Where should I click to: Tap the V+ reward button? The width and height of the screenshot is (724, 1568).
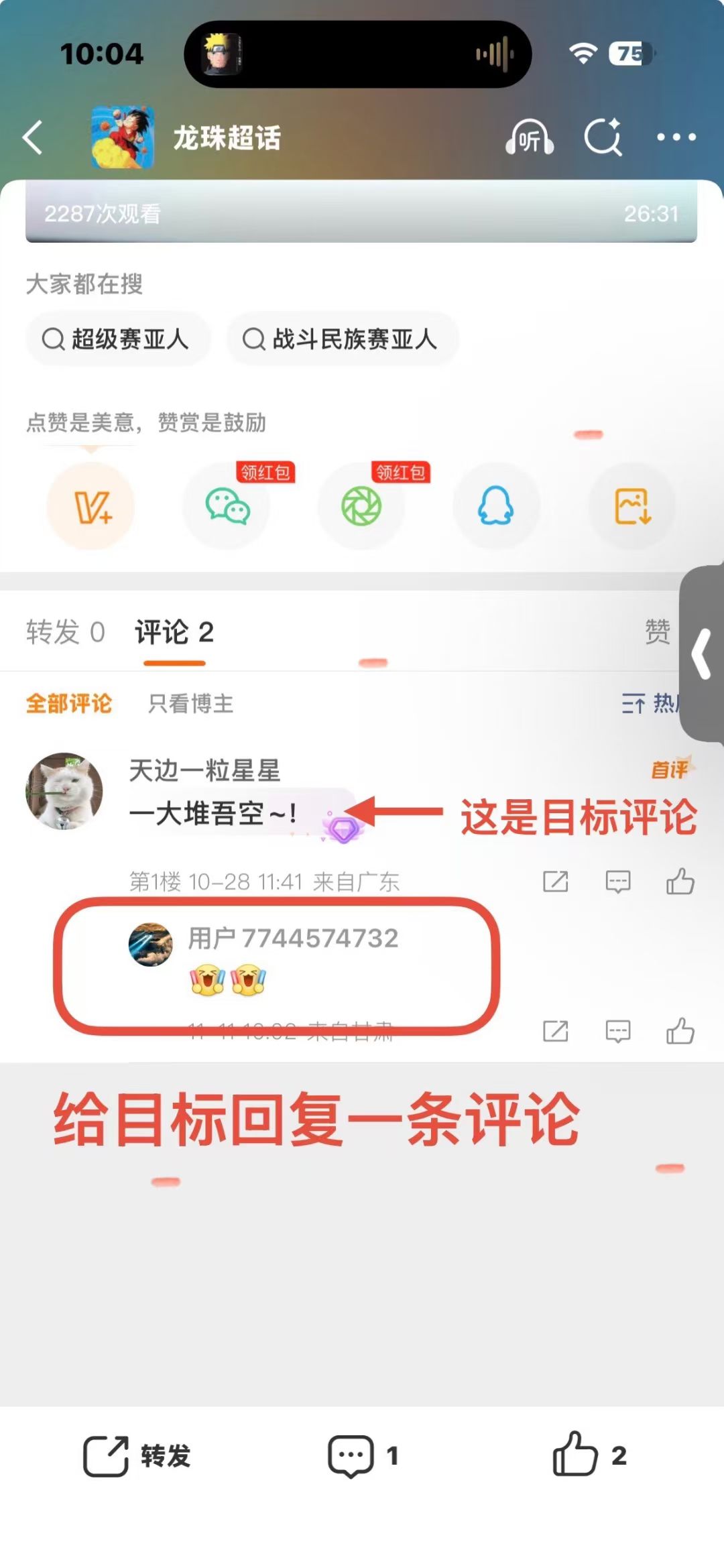click(x=91, y=506)
